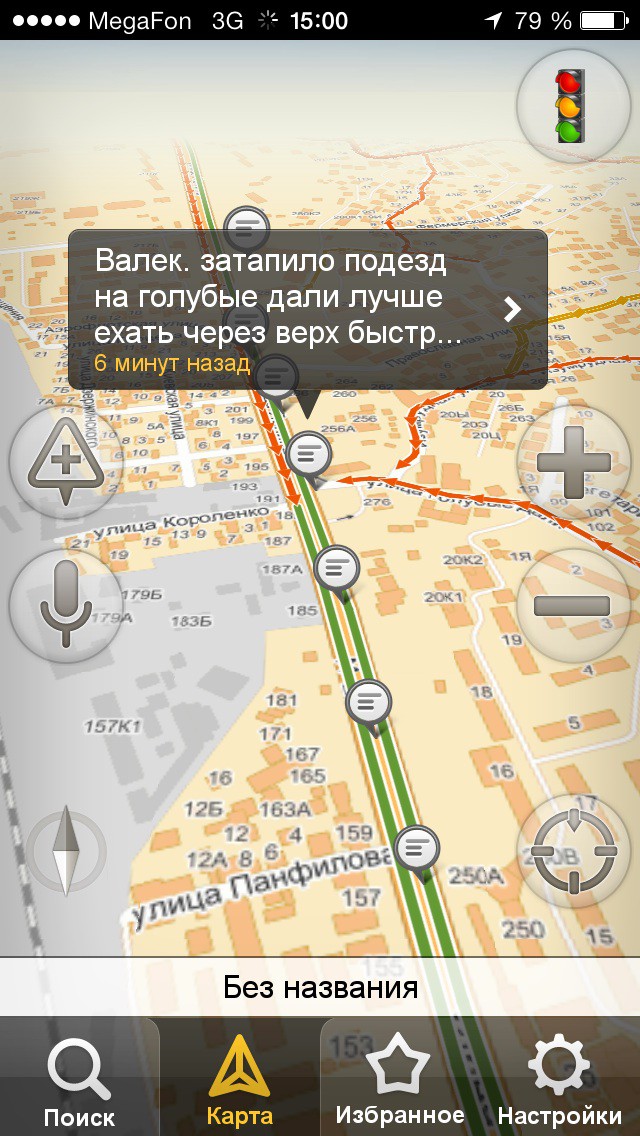Open the Избранное tab
The width and height of the screenshot is (640, 1136).
[399, 1082]
